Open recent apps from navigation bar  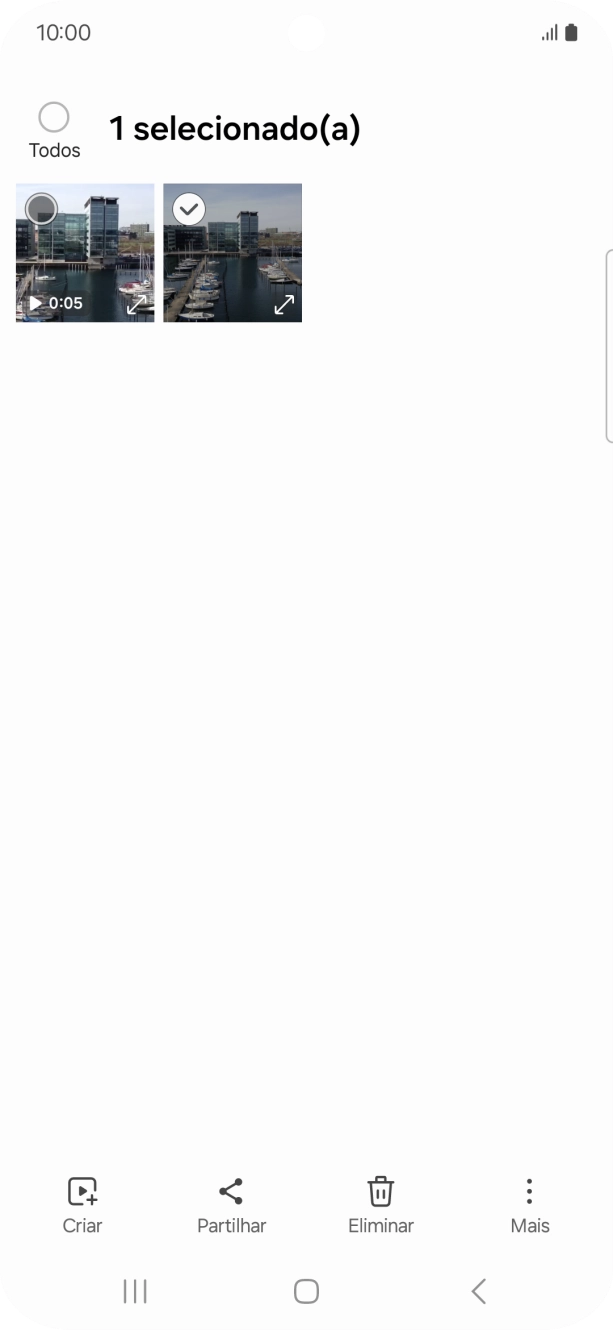135,1291
